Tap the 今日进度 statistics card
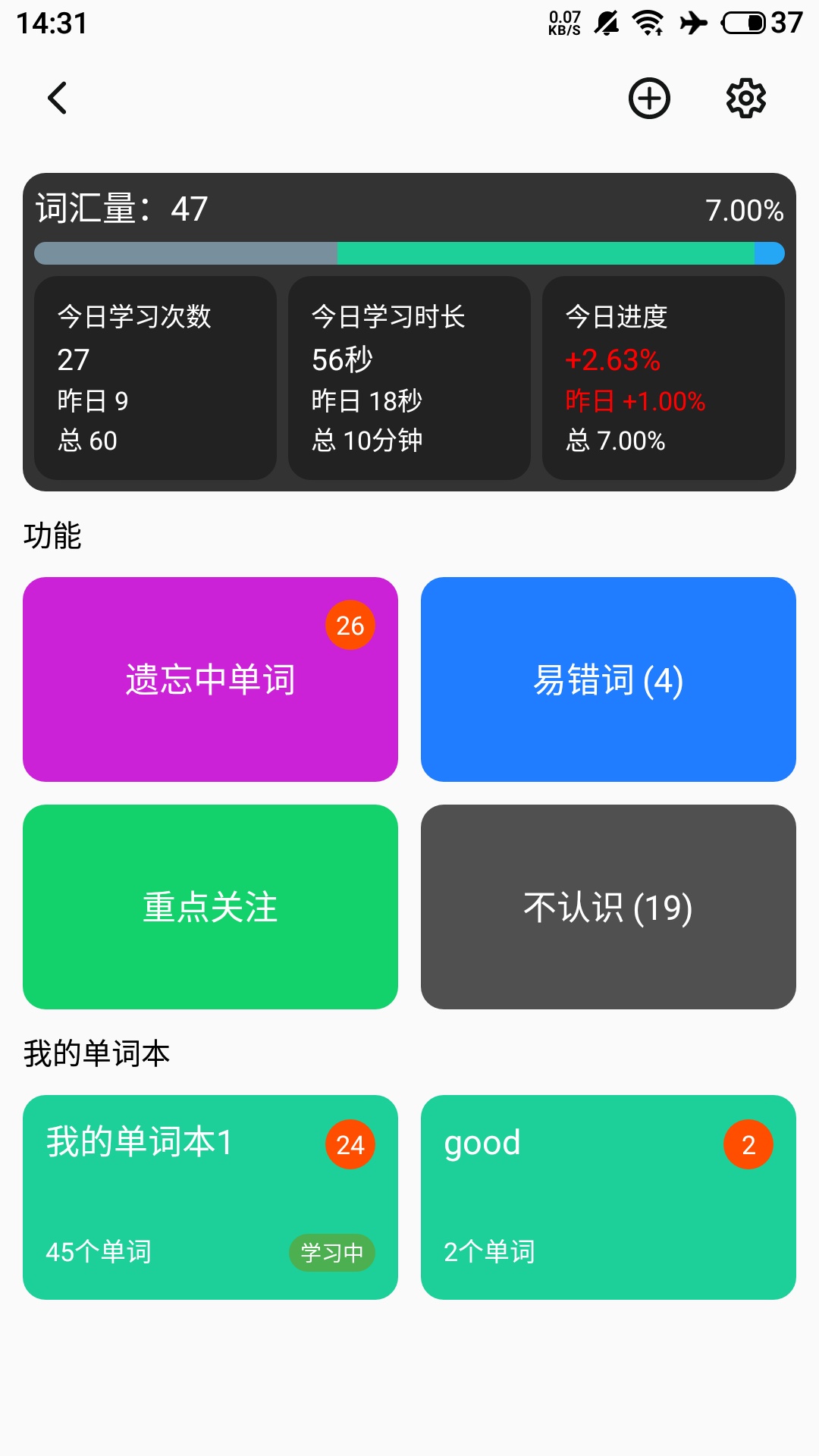819x1456 pixels. 665,377
